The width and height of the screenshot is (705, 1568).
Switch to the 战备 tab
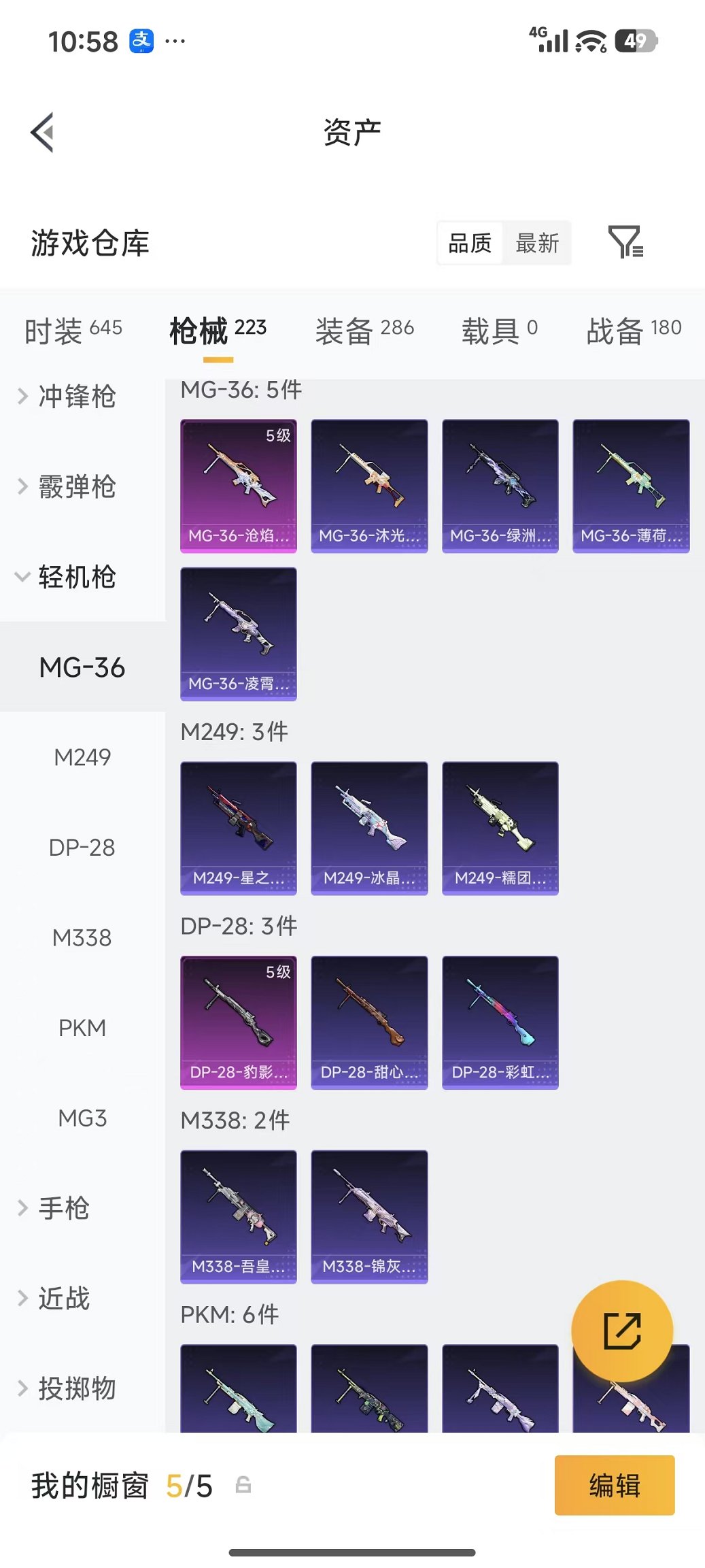coord(634,331)
